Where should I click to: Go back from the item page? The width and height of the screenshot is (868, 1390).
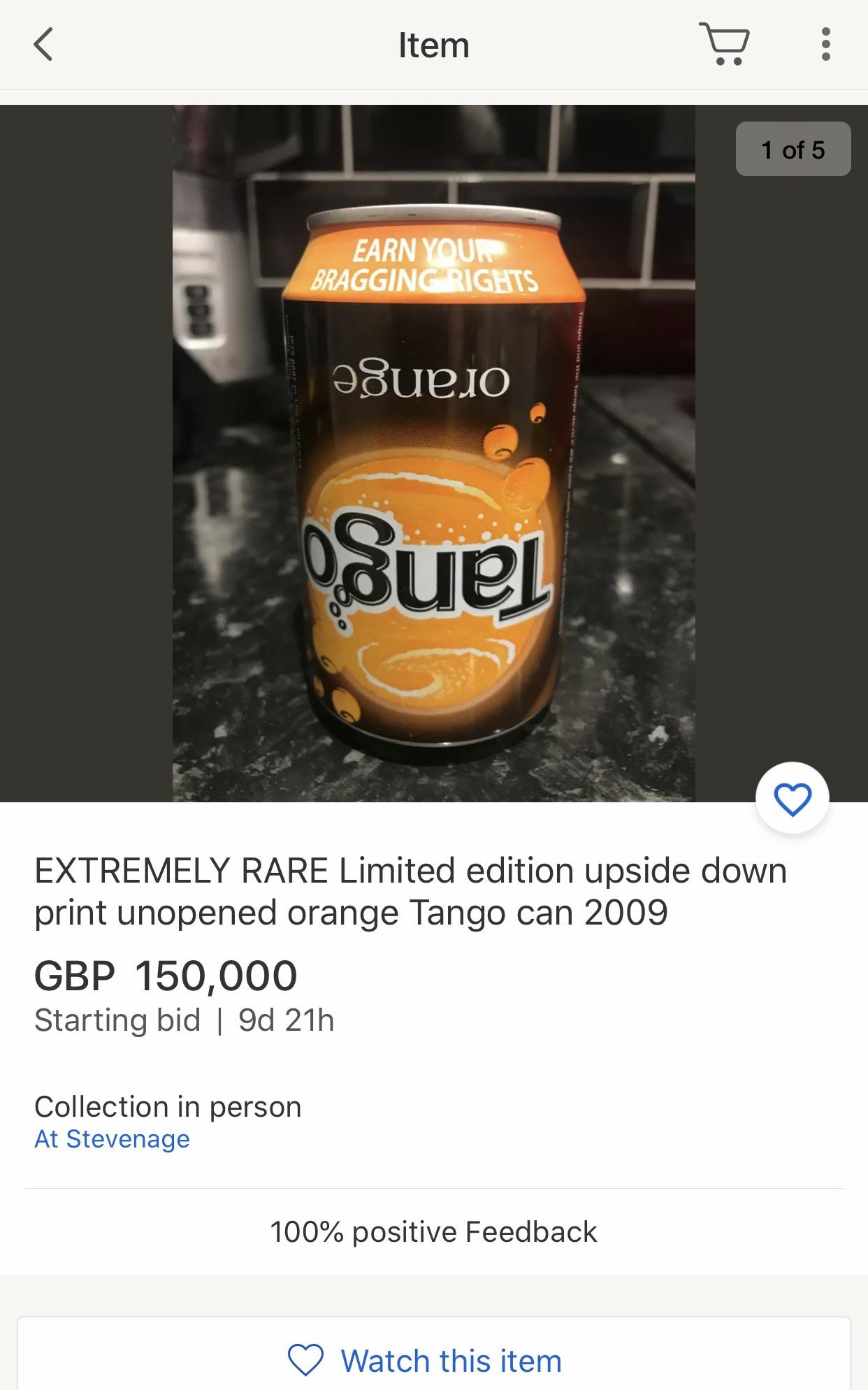[x=43, y=45]
